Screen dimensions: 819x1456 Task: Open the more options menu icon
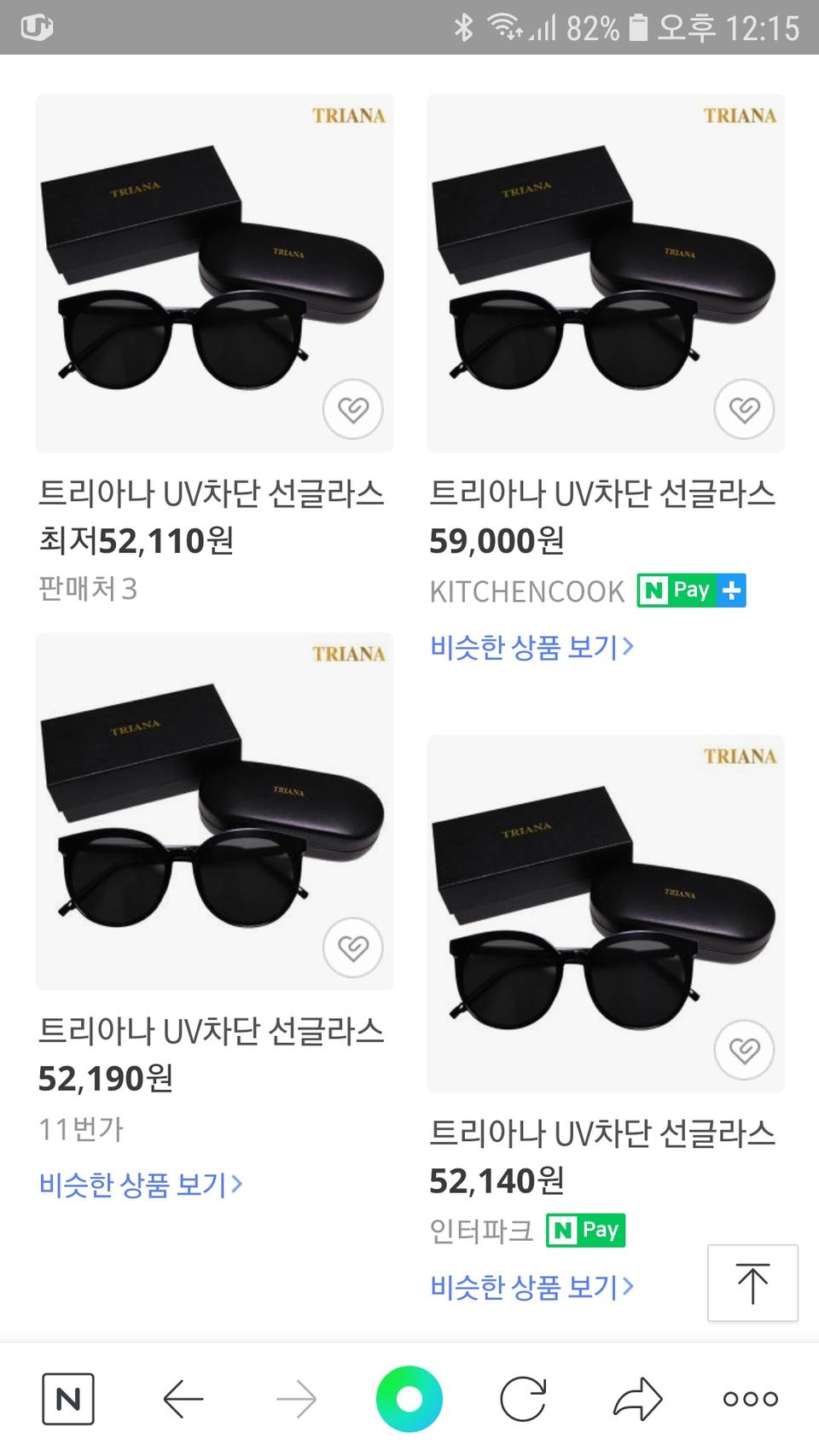pyautogui.click(x=750, y=1398)
